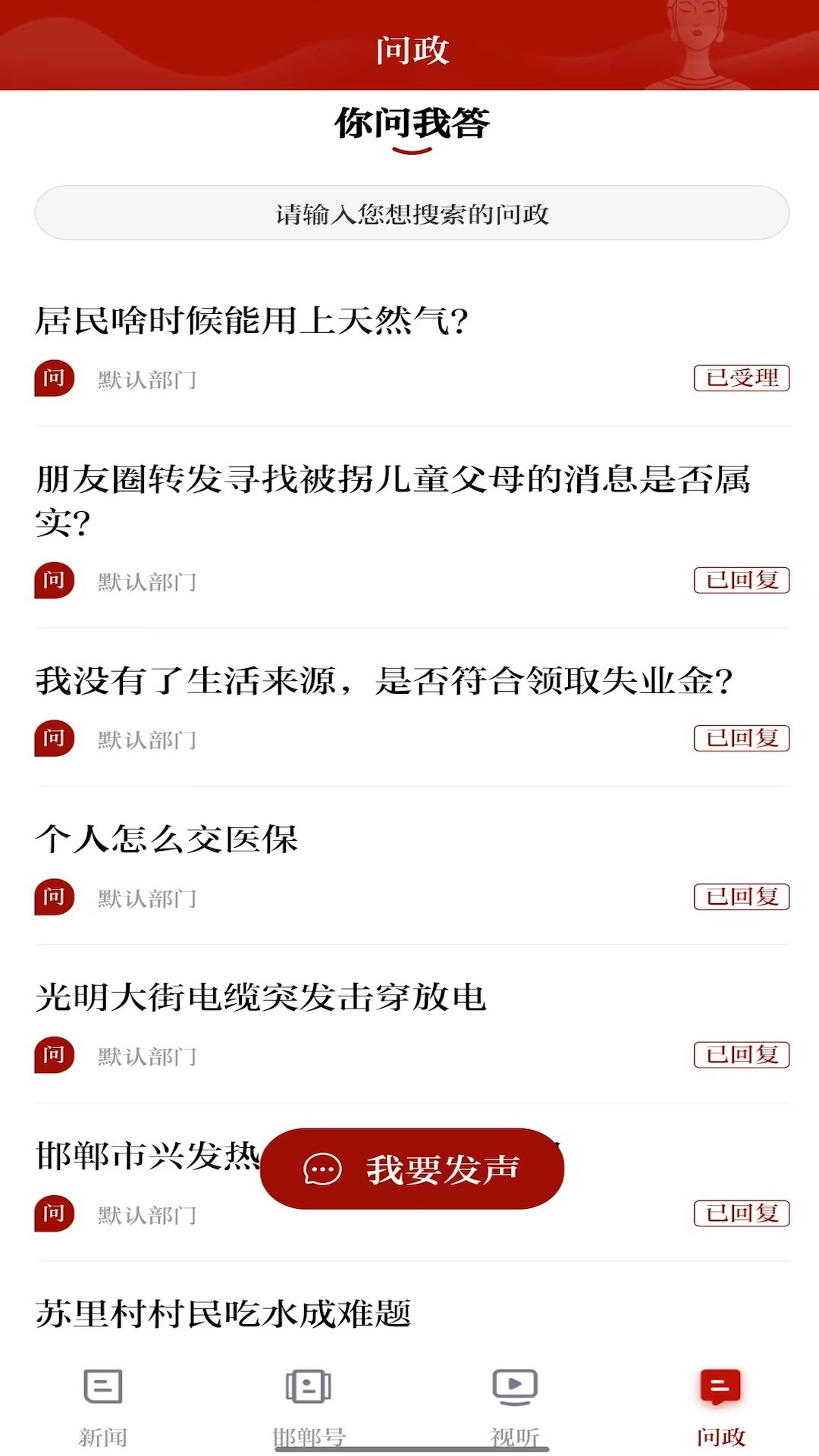This screenshot has height=1456, width=819.
Task: Tap 已回复 tag beside 个人怎么交医保
Action: [x=742, y=897]
